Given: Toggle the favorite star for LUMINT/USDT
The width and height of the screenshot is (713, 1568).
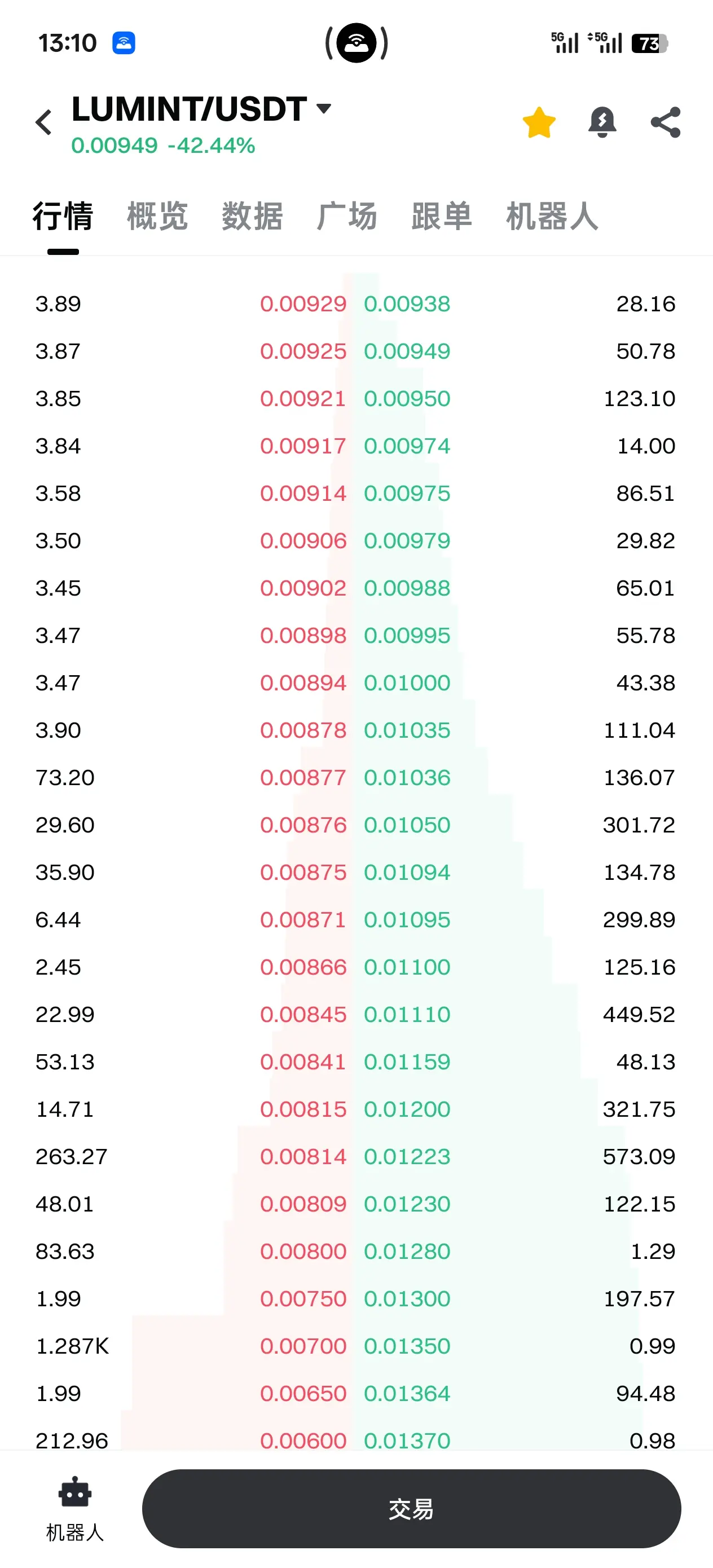Looking at the screenshot, I should (x=539, y=122).
